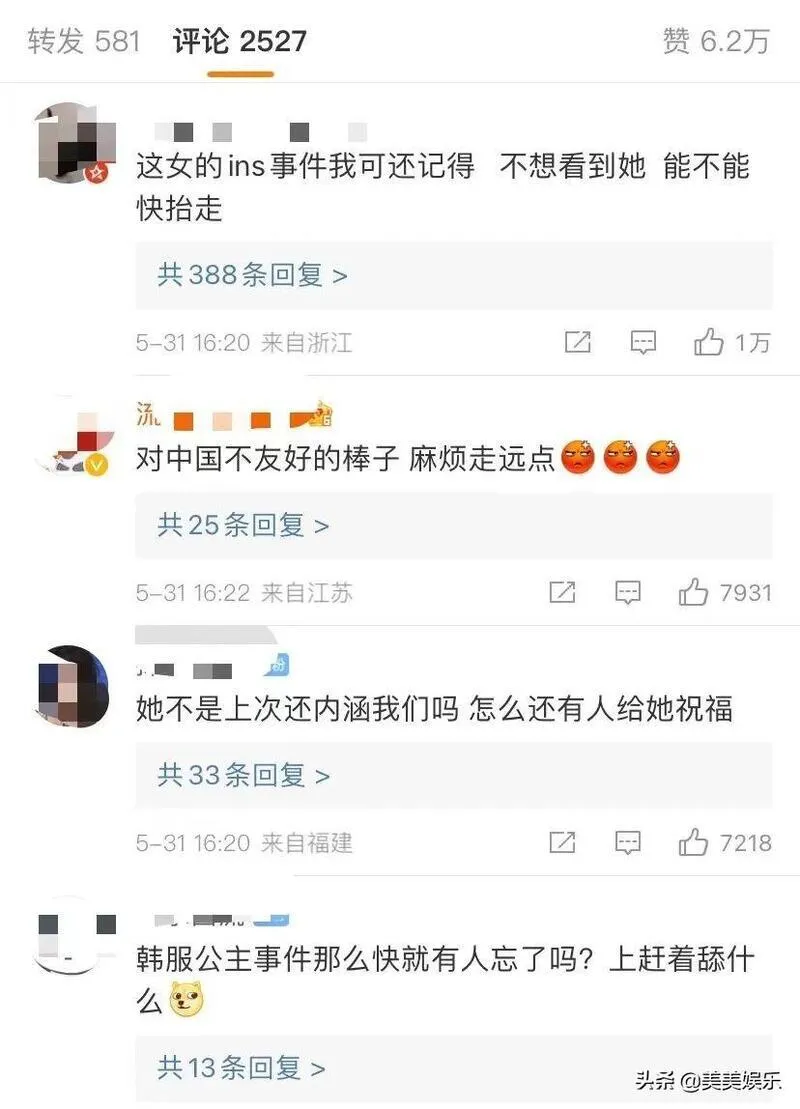Switch to the 转发 581 tab
The width and height of the screenshot is (800, 1109).
click(x=84, y=41)
